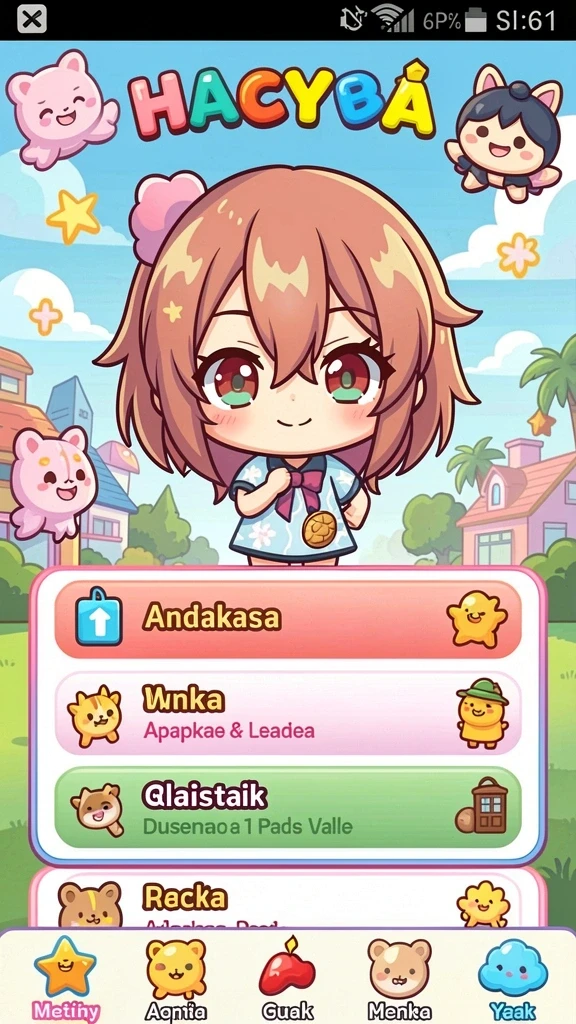Close the screen with the X button
The image size is (576, 1024).
[x=31, y=20]
